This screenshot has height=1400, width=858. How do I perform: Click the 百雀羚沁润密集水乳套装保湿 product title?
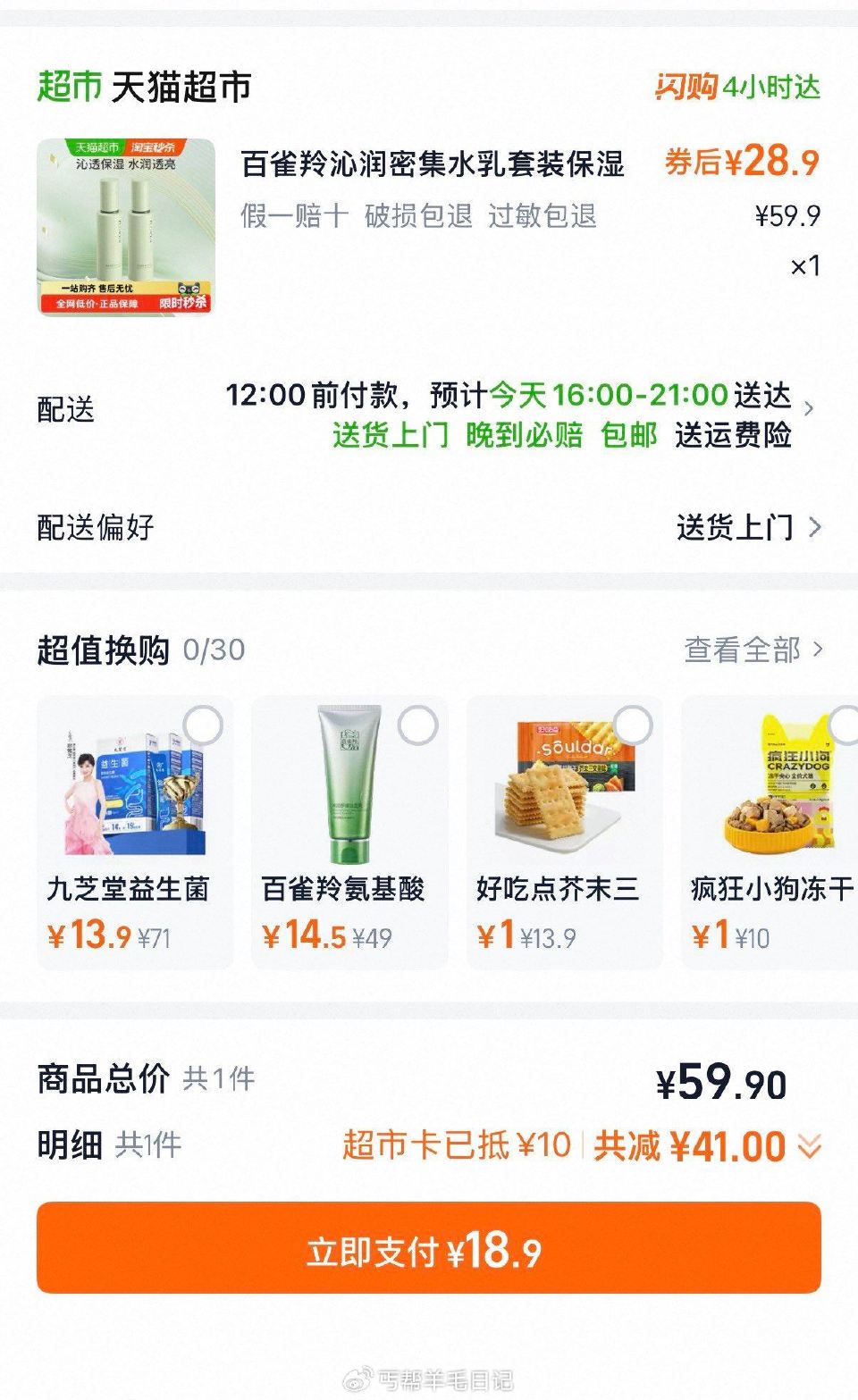click(436, 165)
